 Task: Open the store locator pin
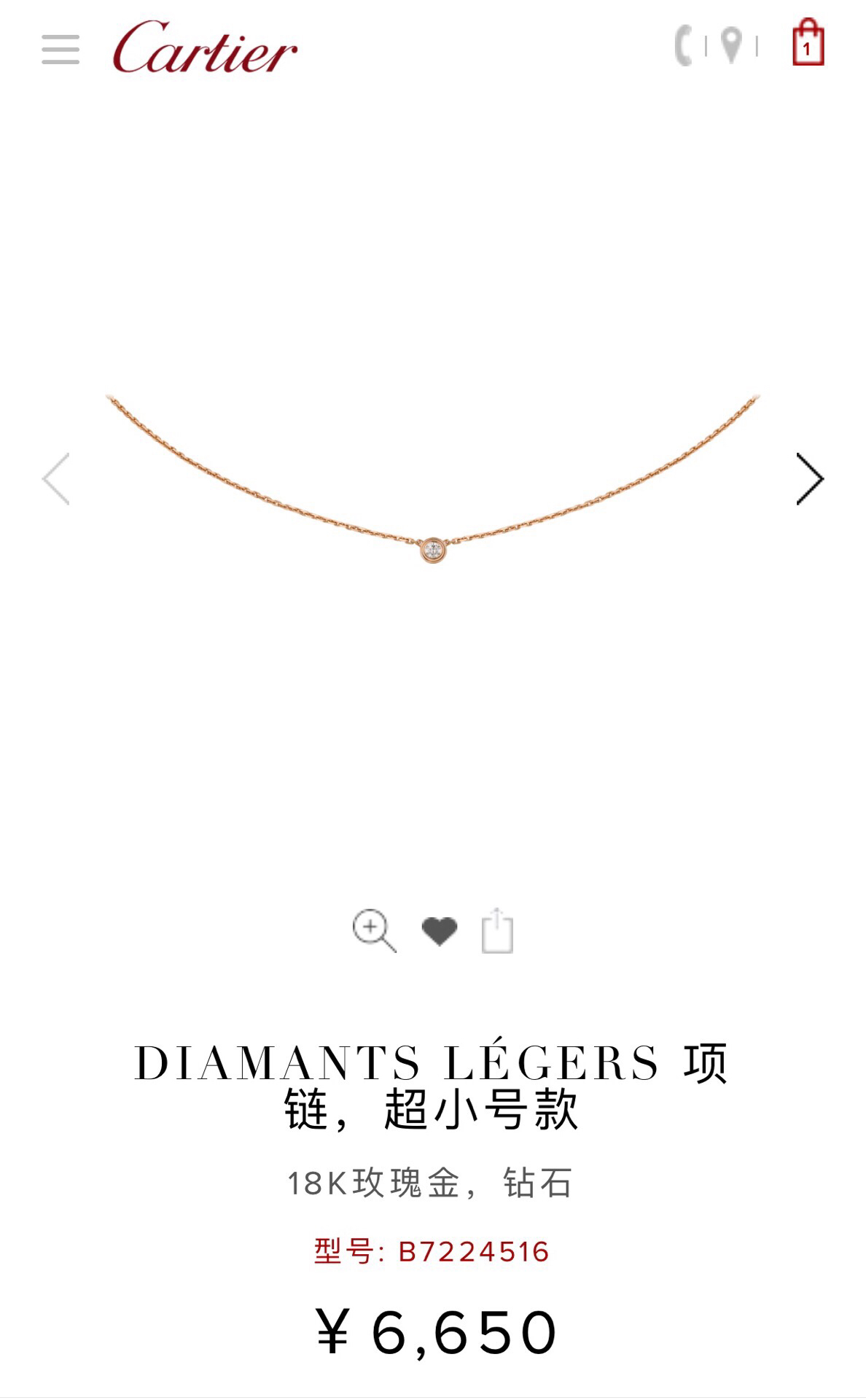[731, 46]
